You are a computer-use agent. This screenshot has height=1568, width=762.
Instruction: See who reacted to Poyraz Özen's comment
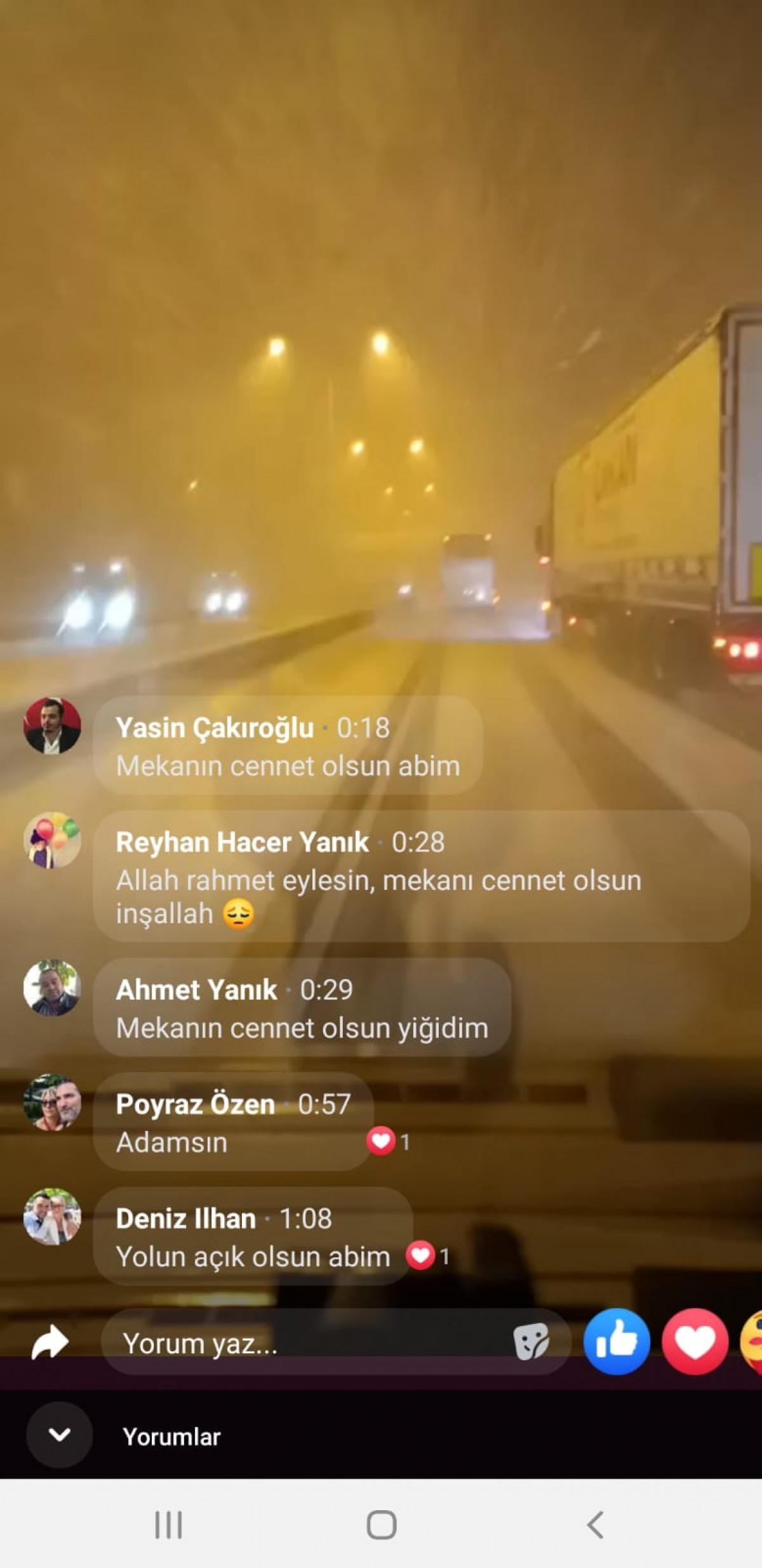tap(387, 1142)
